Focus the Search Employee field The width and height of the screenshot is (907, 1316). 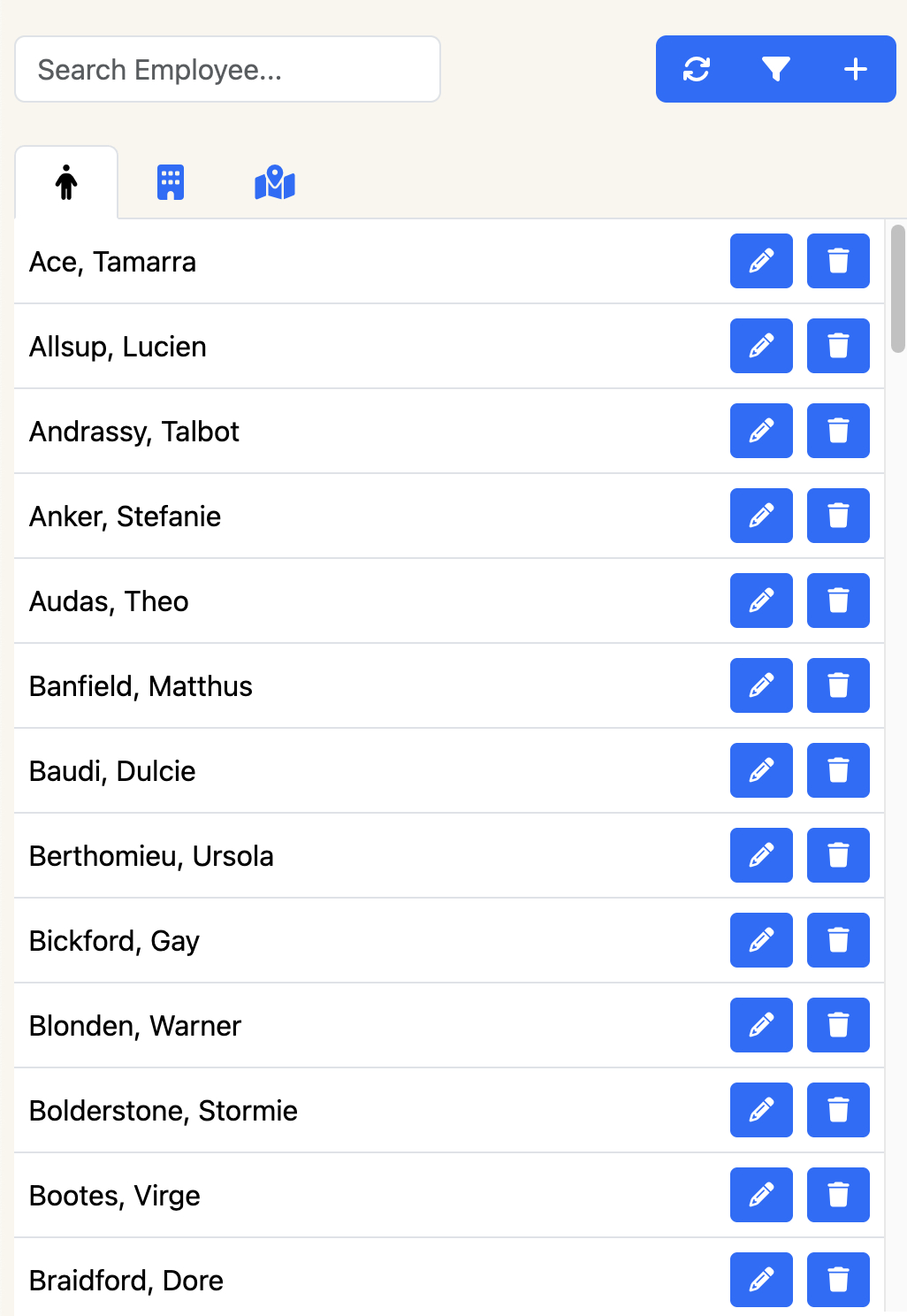[x=227, y=69]
